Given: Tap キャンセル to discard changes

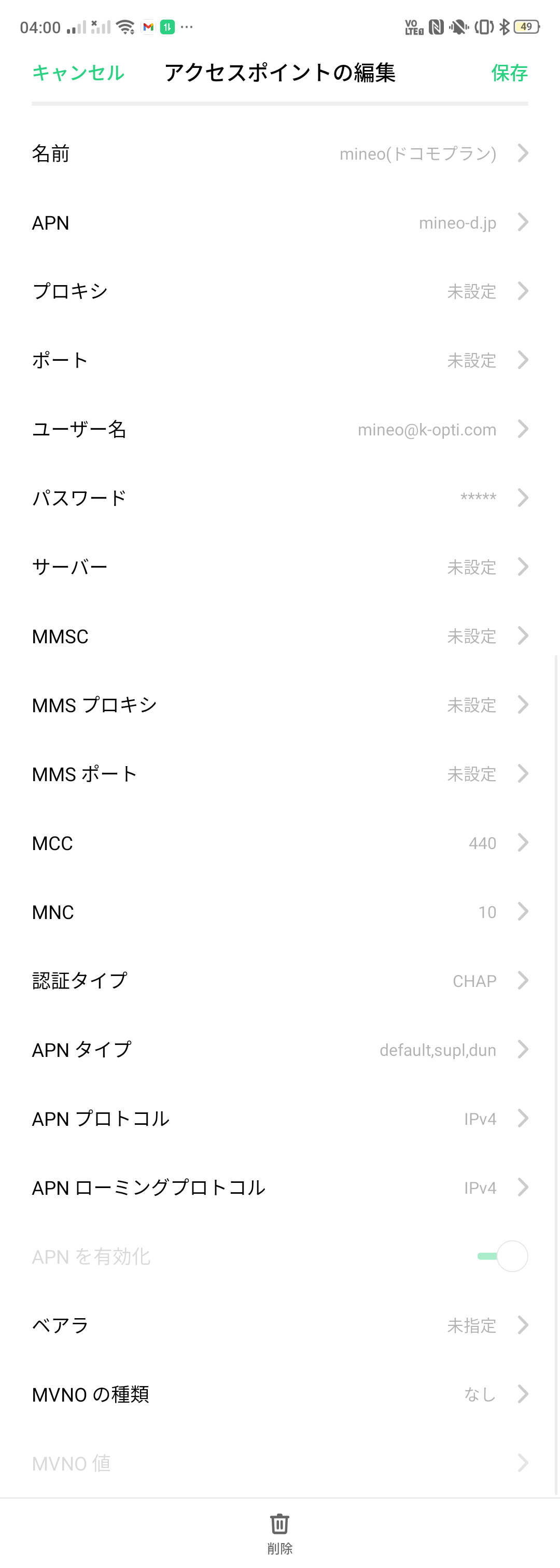Looking at the screenshot, I should pyautogui.click(x=78, y=73).
